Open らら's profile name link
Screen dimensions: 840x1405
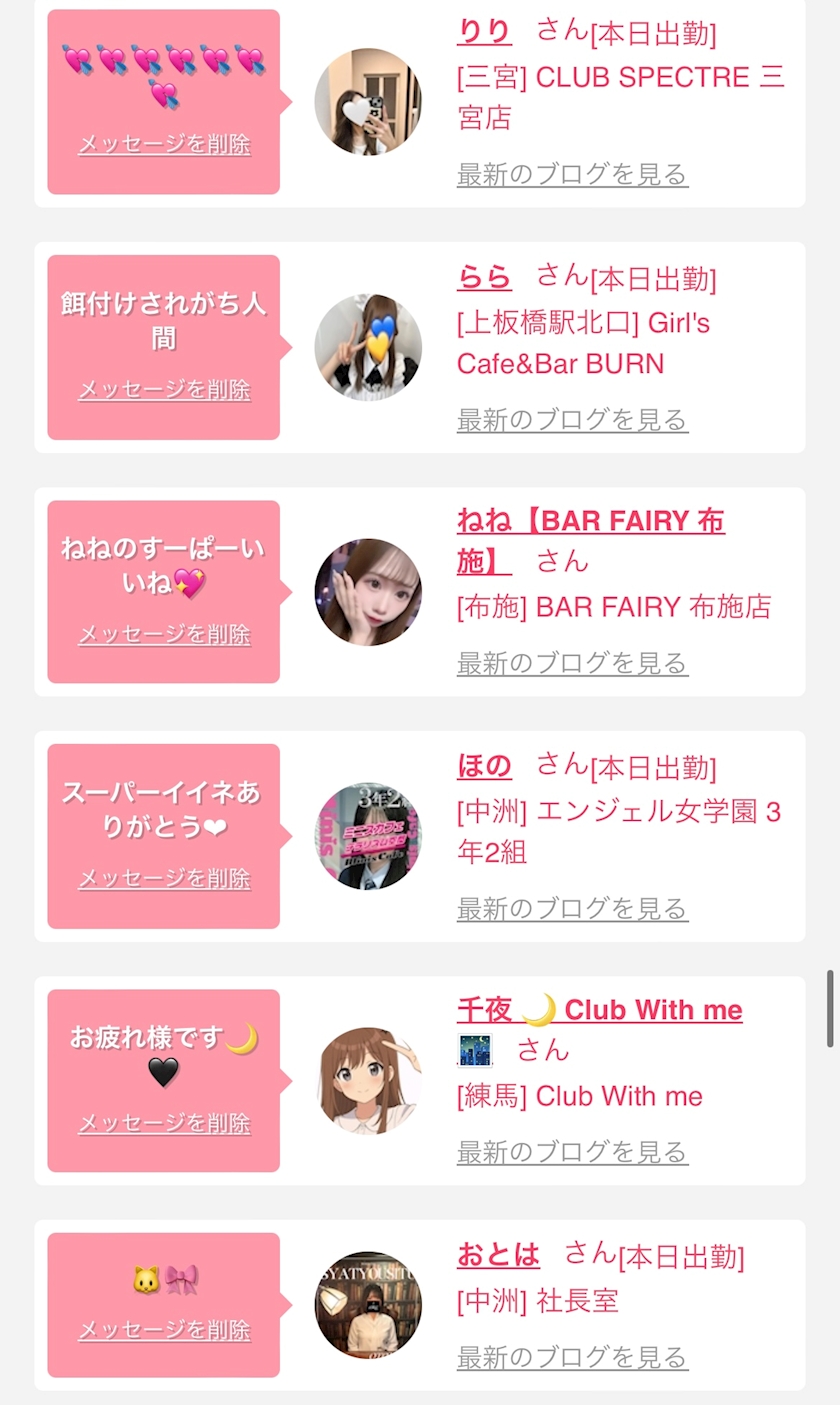[484, 277]
